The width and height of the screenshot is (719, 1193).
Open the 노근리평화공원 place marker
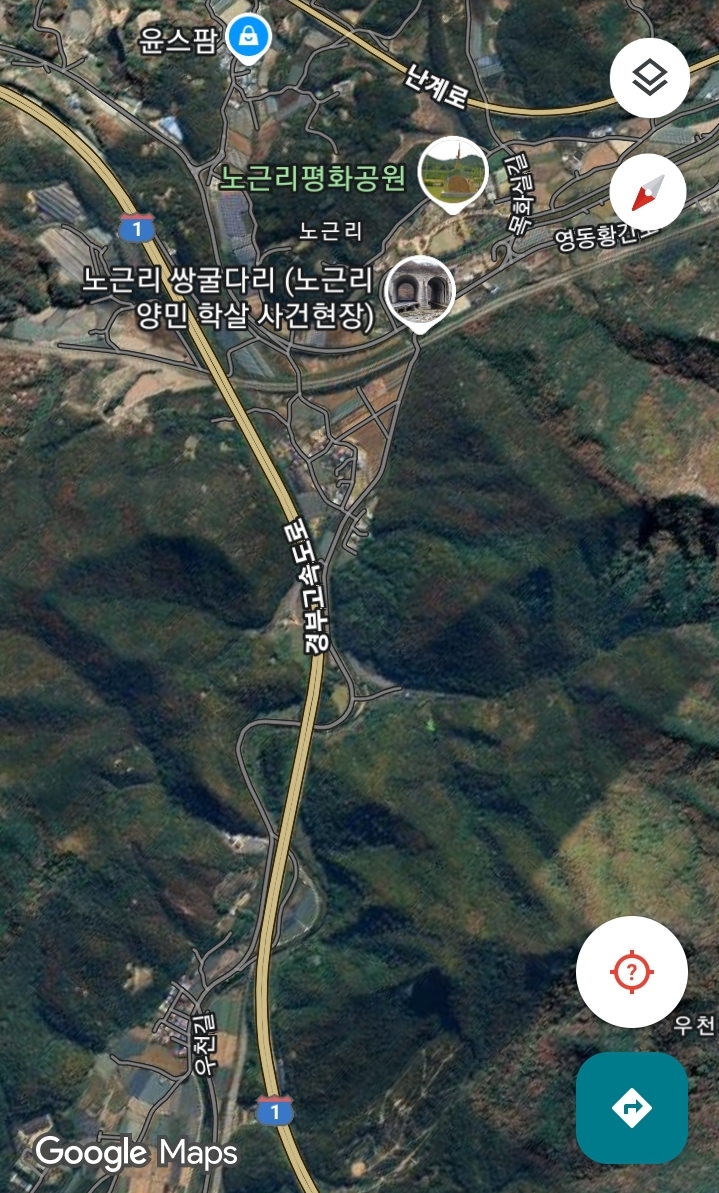tap(453, 174)
